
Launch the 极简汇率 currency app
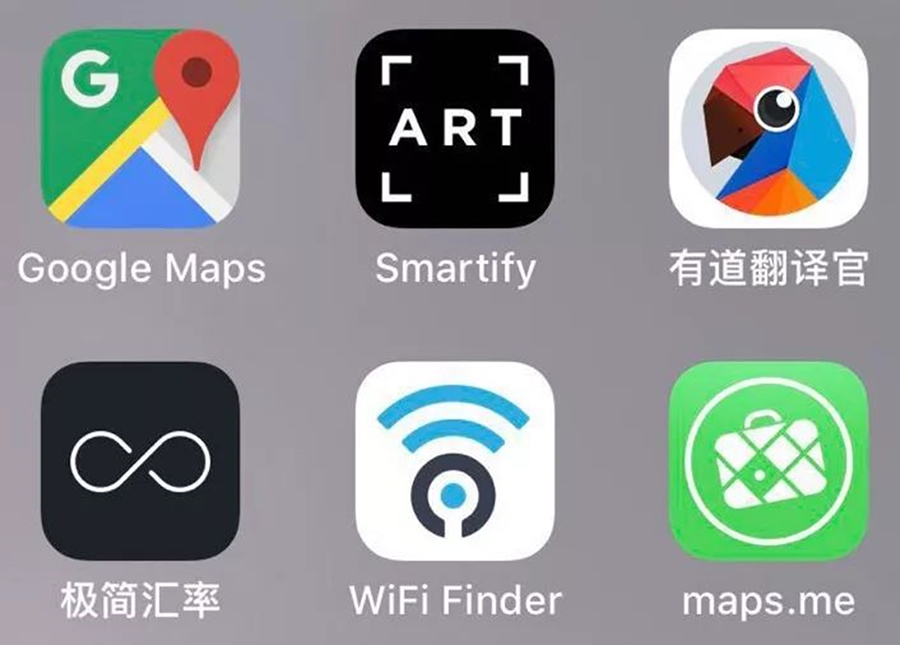[x=140, y=462]
